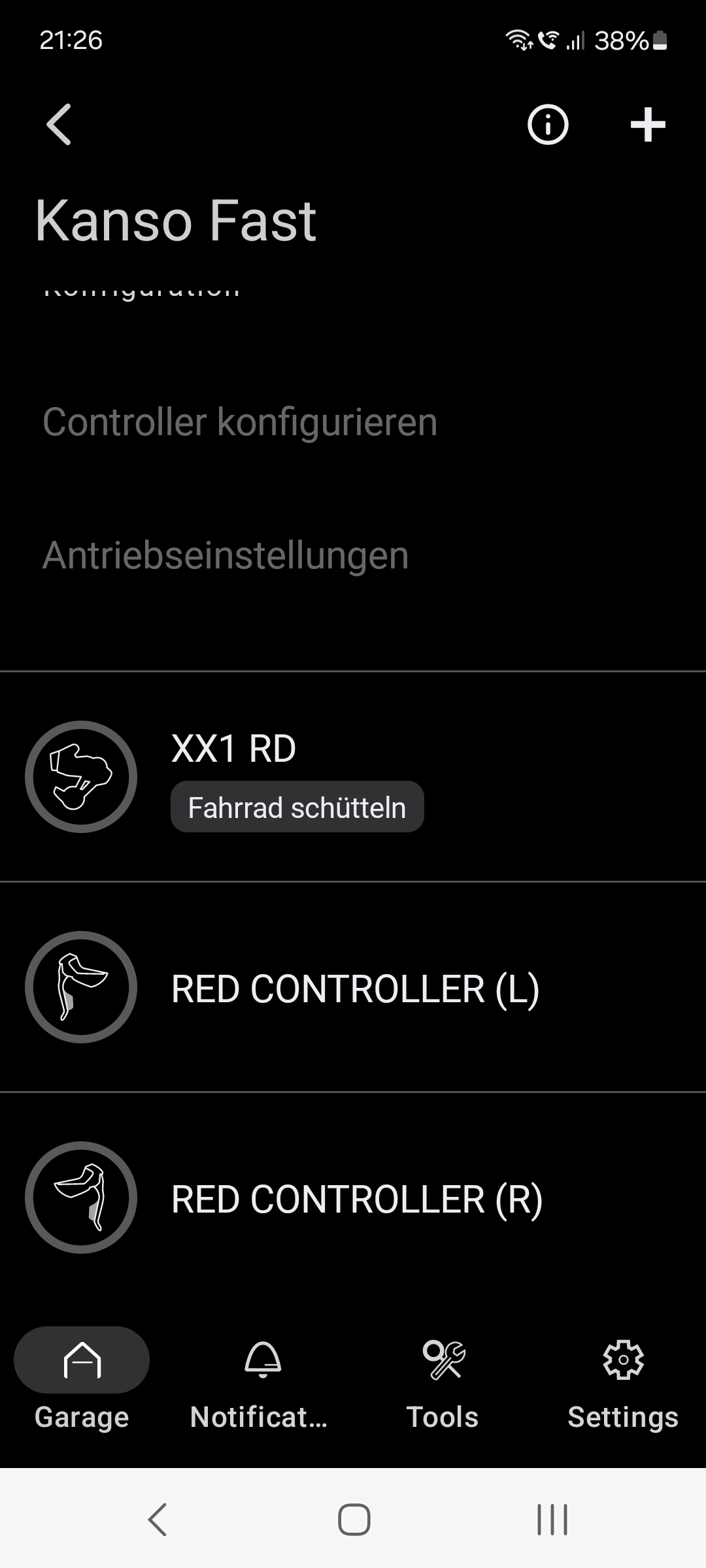The height and width of the screenshot is (1568, 706).
Task: Switch to the Notifications tab
Action: point(261,1379)
